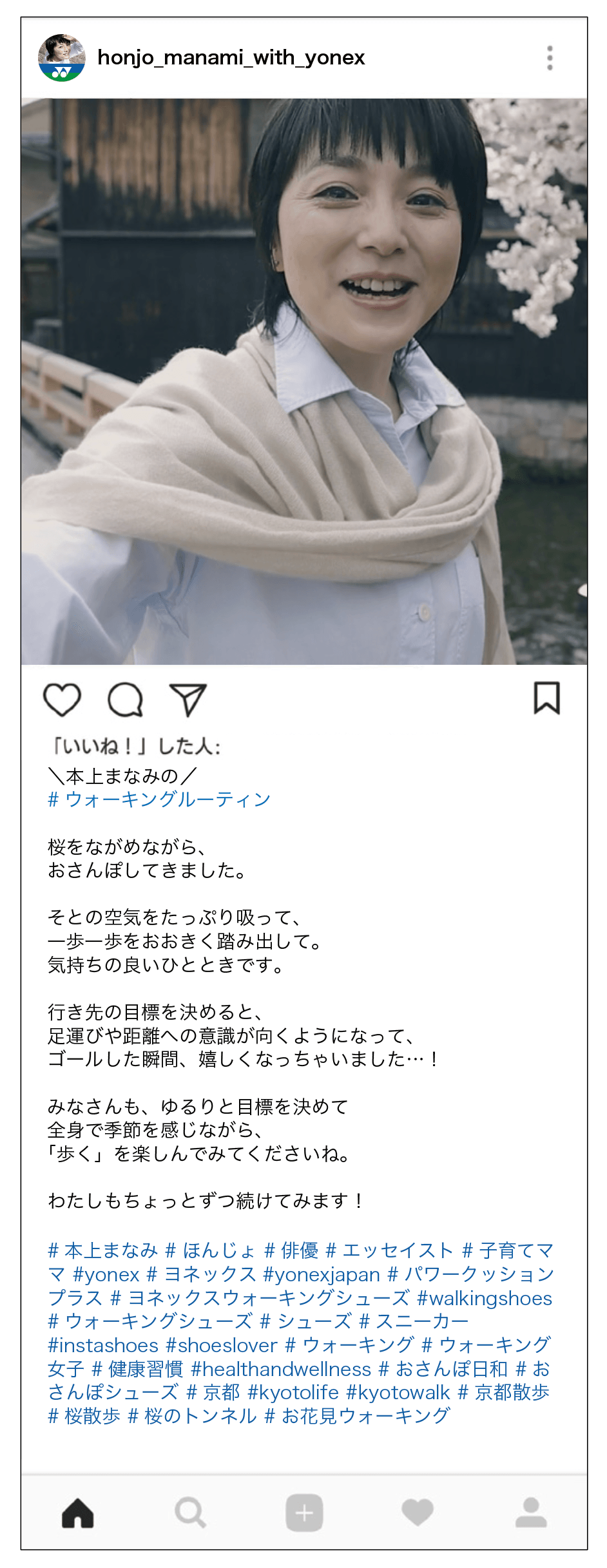Open the #walkingshoes hashtag

point(485,1298)
